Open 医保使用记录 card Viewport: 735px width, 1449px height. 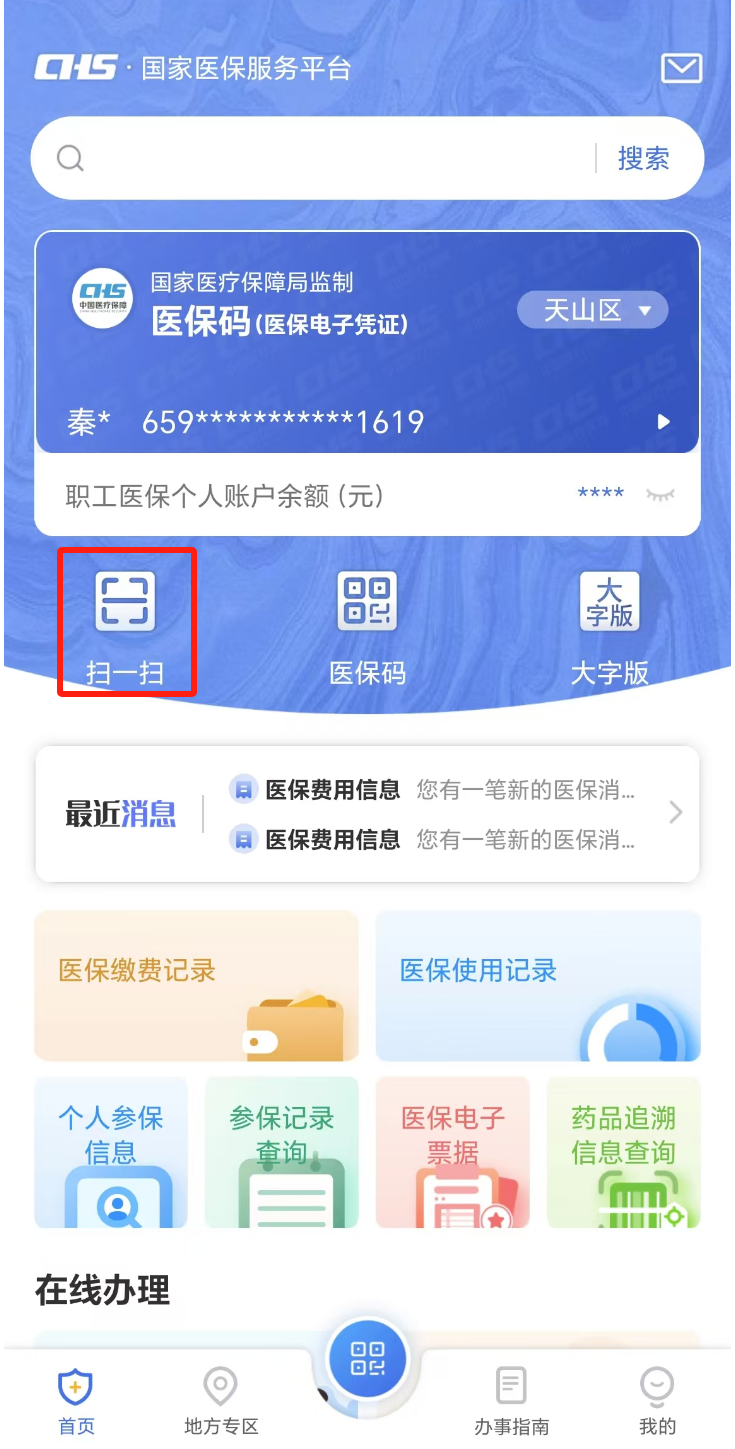click(538, 985)
